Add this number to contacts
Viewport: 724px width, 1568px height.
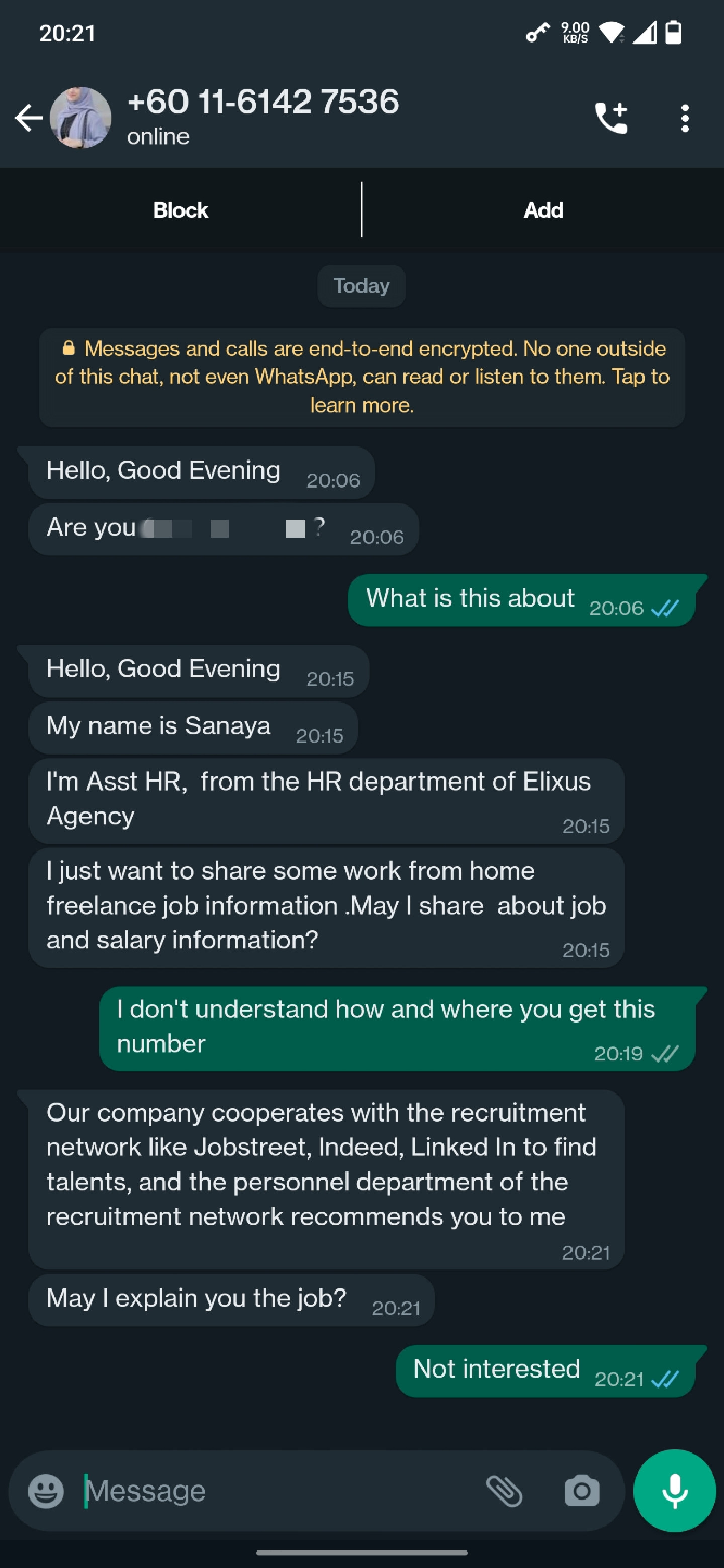click(543, 210)
